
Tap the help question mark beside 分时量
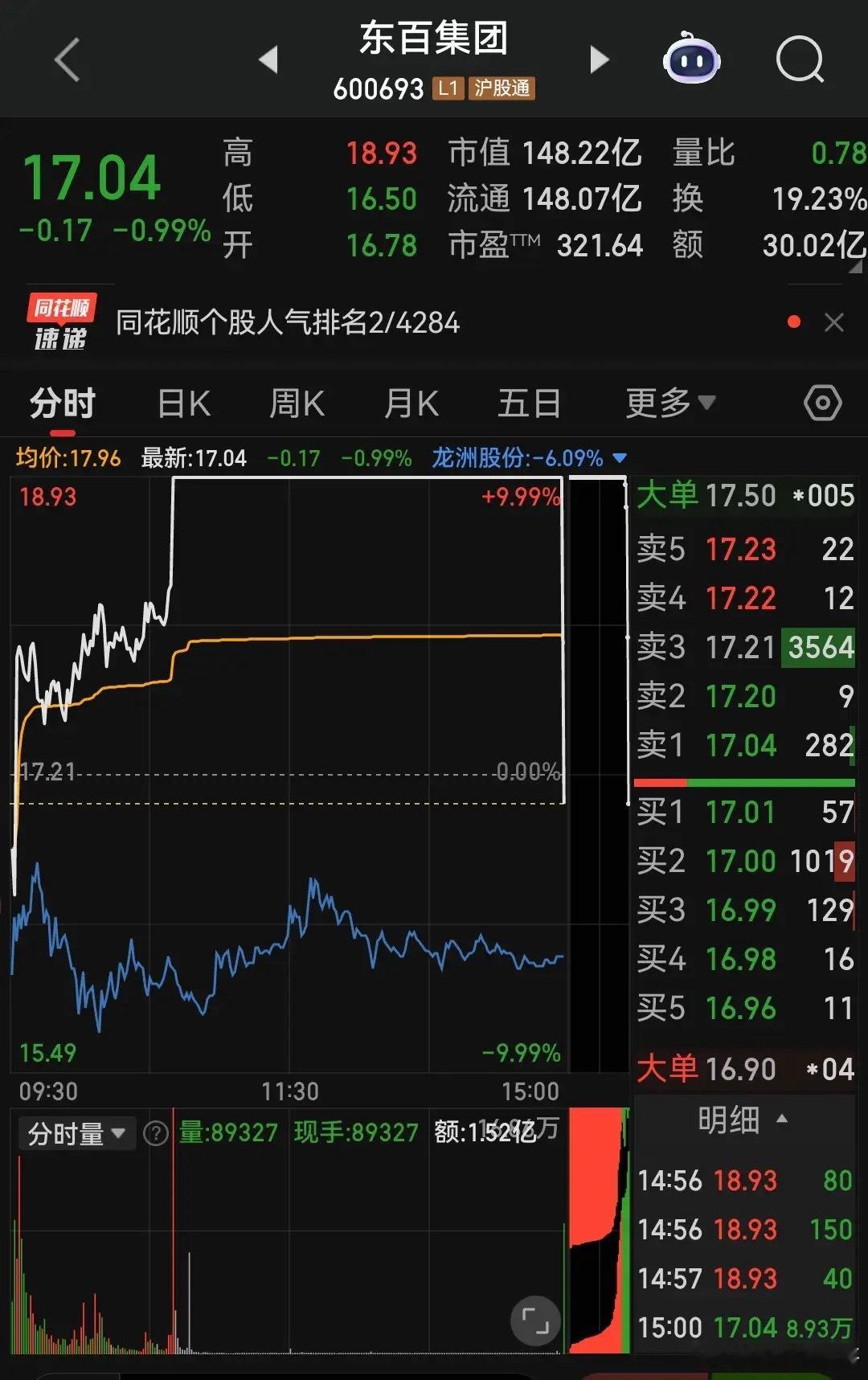(154, 1133)
